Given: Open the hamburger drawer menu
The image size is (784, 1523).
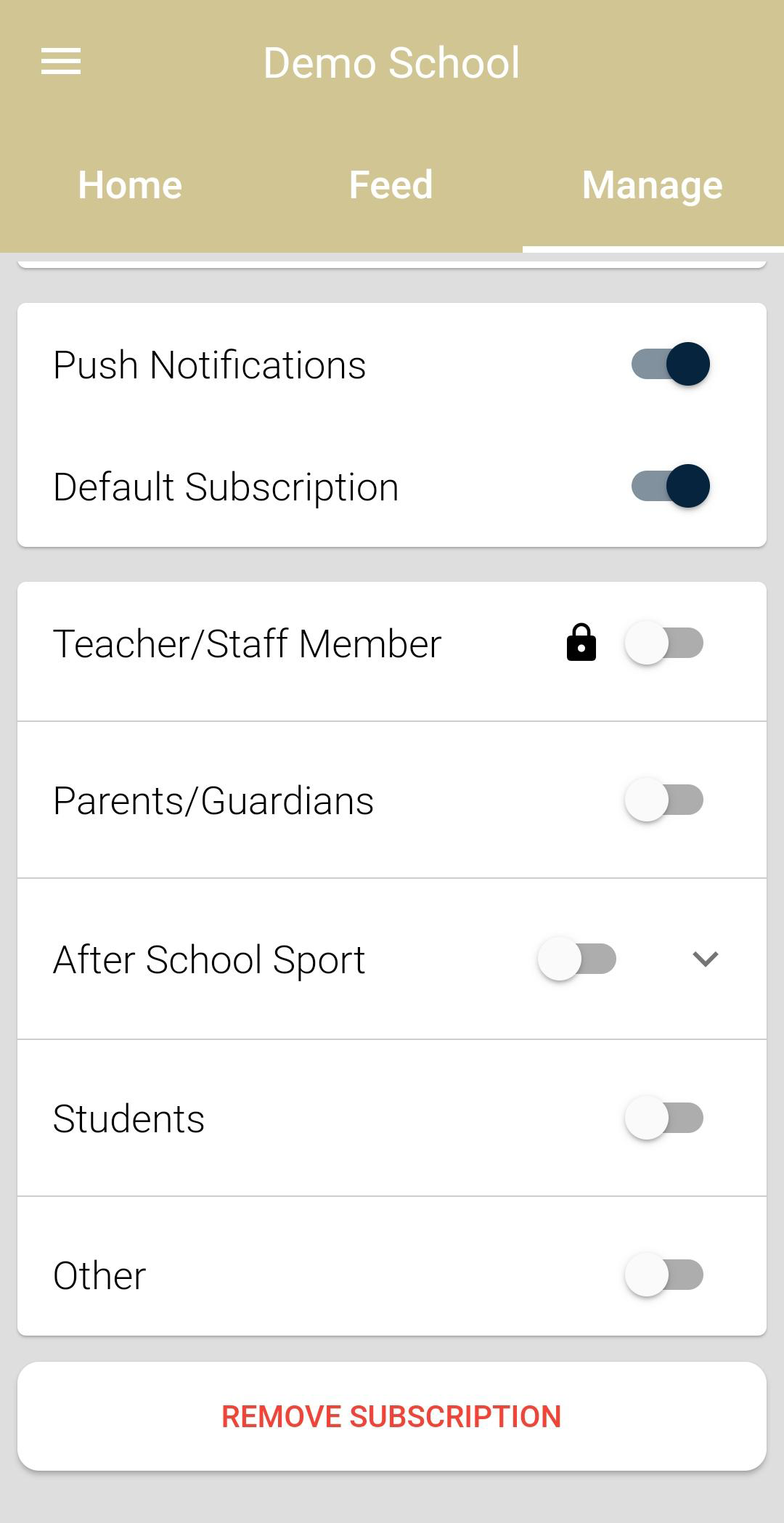Looking at the screenshot, I should pyautogui.click(x=61, y=62).
